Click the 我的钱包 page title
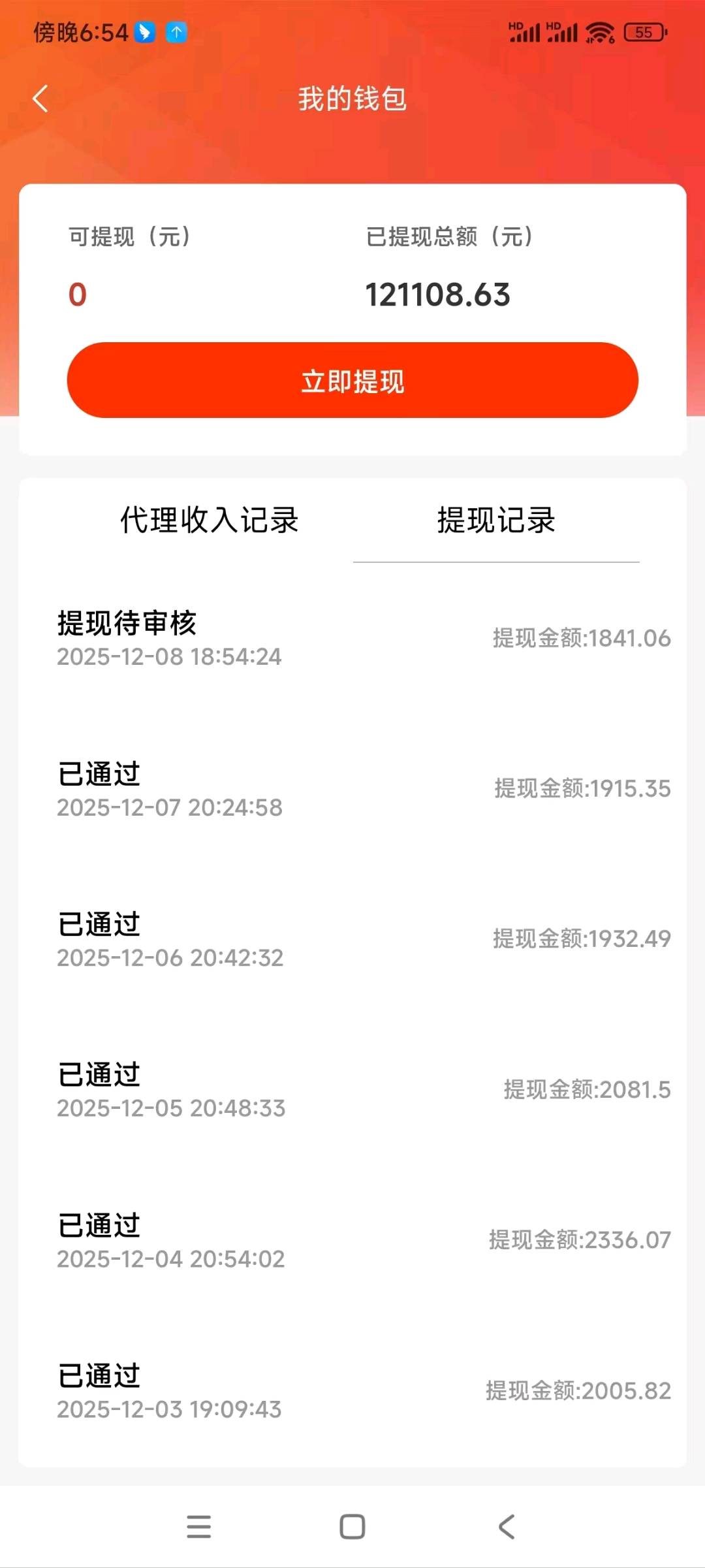The width and height of the screenshot is (705, 1568). point(352,100)
